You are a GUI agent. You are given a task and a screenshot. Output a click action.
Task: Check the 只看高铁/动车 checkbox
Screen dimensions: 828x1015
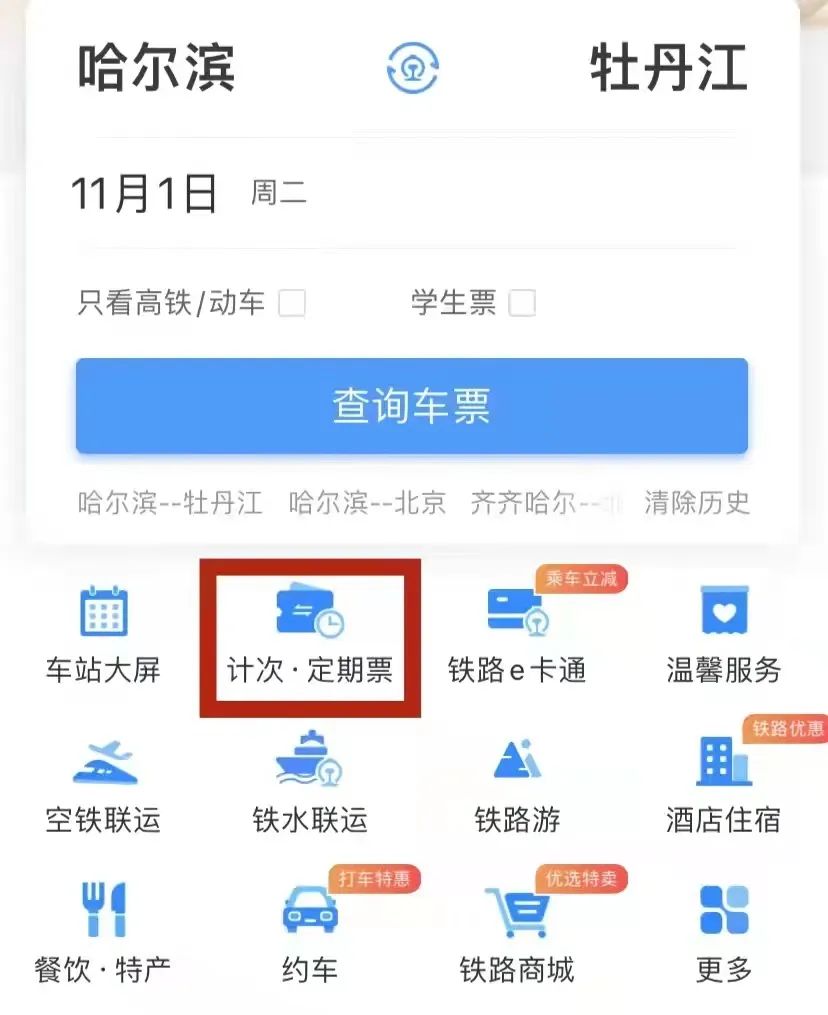pos(292,302)
